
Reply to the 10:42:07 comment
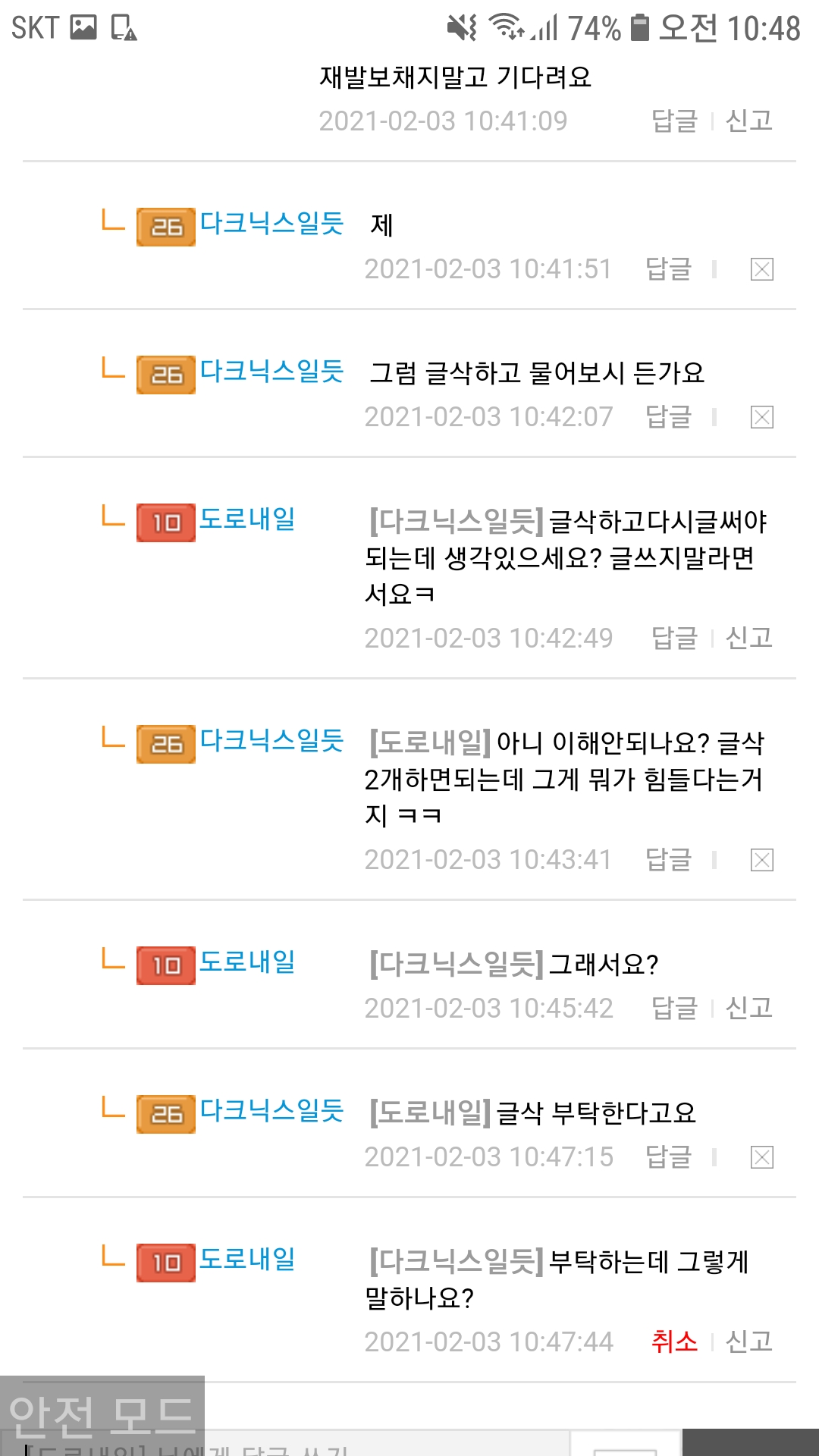(x=668, y=416)
